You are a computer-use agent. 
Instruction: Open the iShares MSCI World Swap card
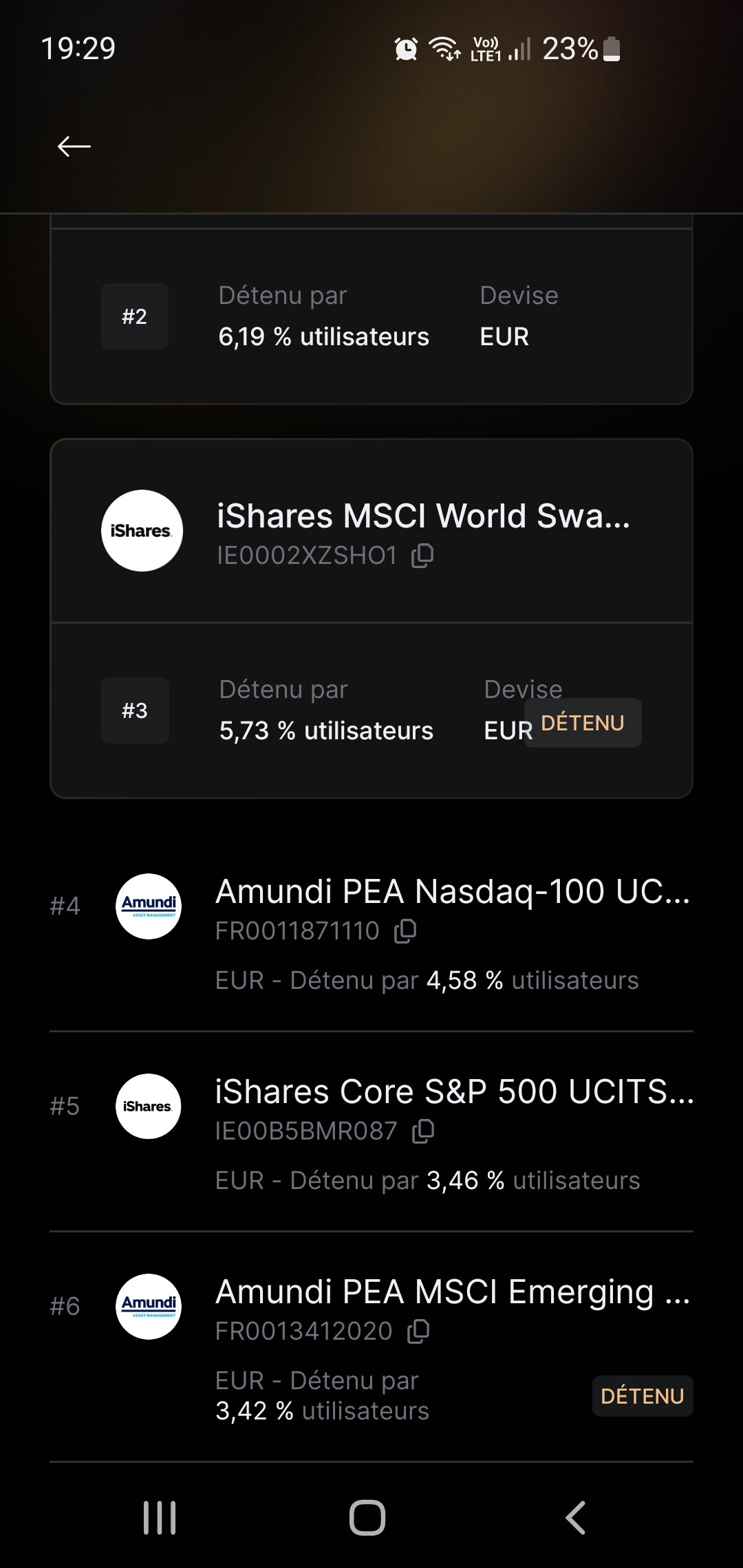371,618
